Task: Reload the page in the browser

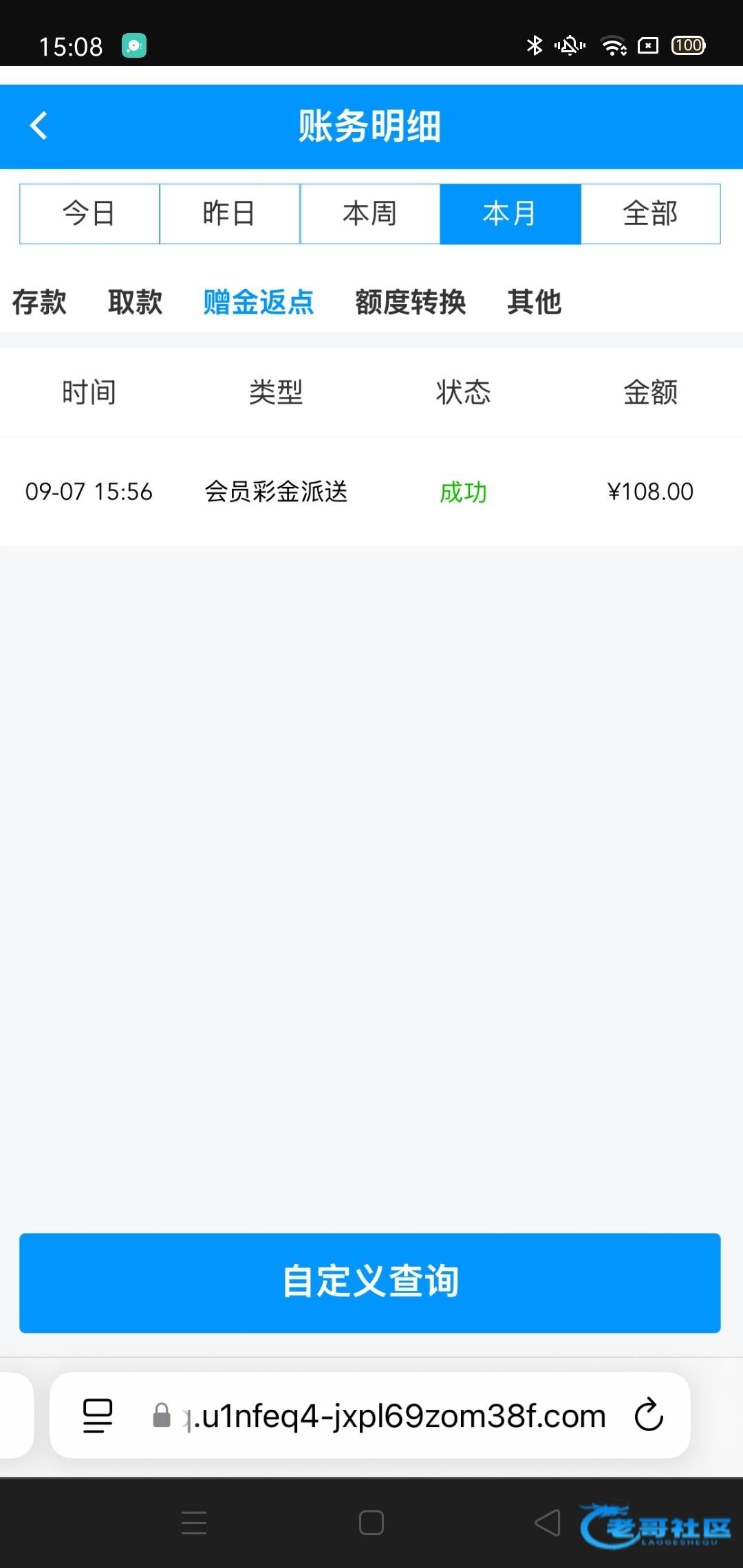Action: [x=649, y=1415]
